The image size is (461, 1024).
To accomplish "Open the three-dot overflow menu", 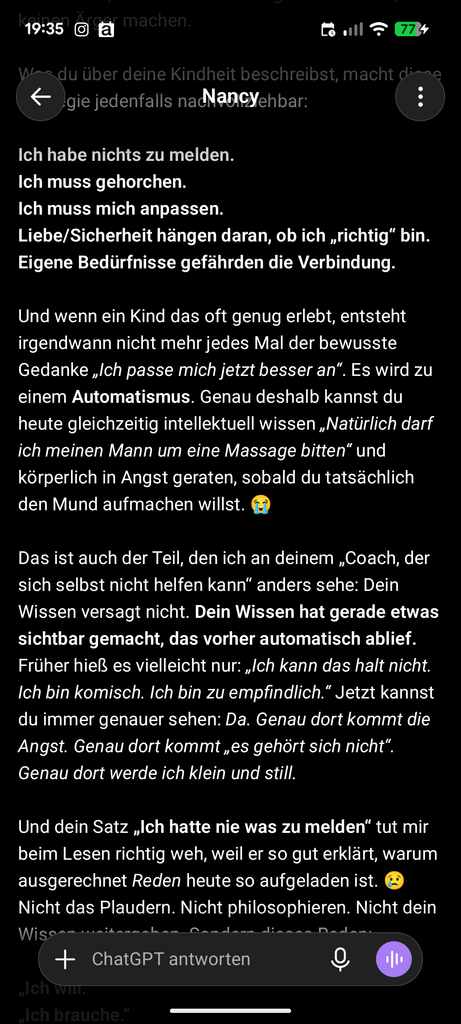I will [x=420, y=97].
